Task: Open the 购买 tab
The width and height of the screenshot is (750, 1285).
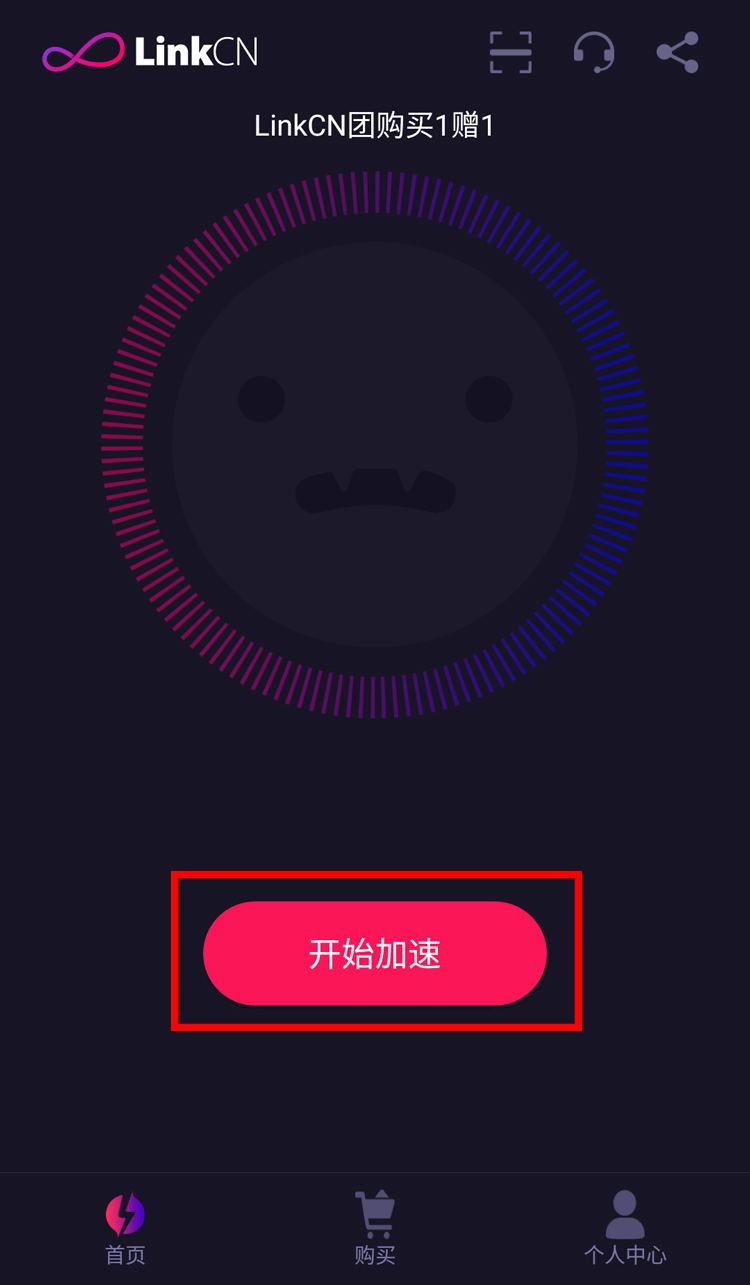Action: point(375,1228)
